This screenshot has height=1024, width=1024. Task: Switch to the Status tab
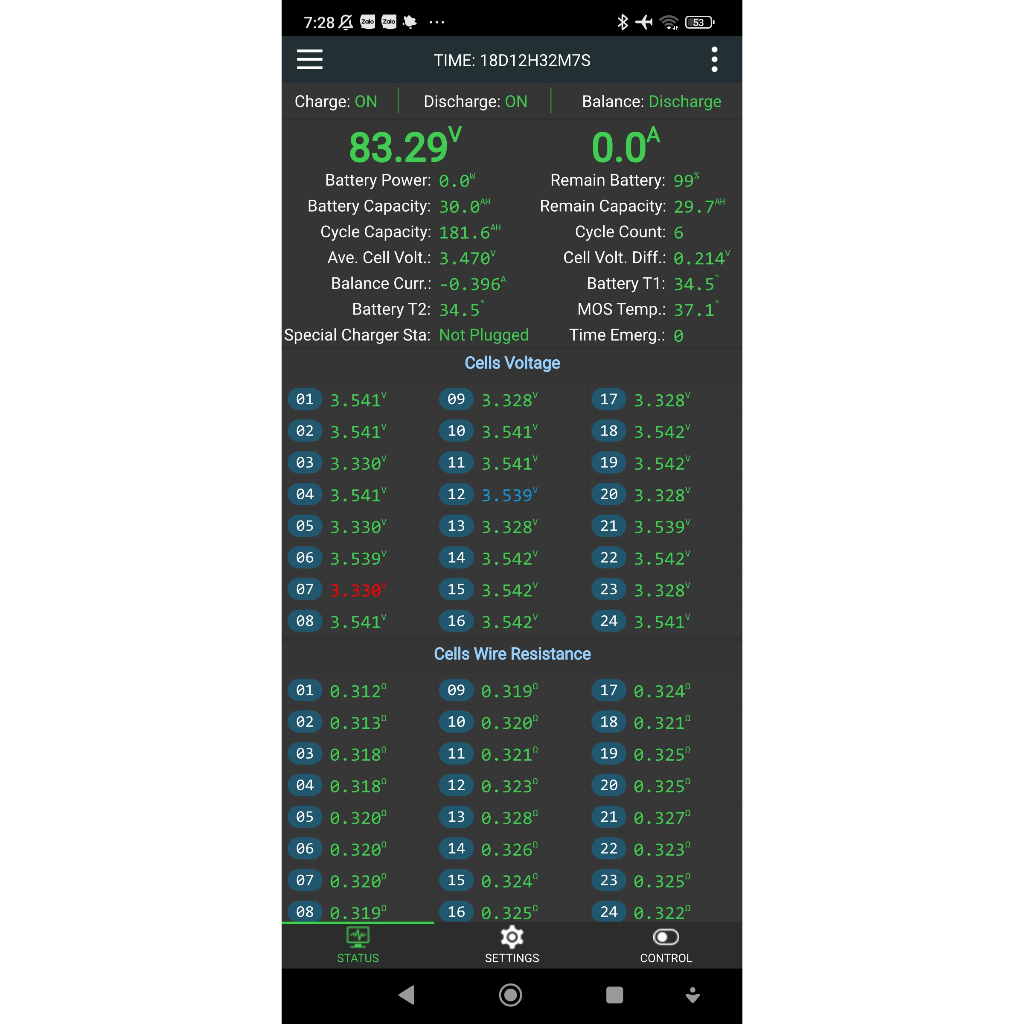point(358,945)
